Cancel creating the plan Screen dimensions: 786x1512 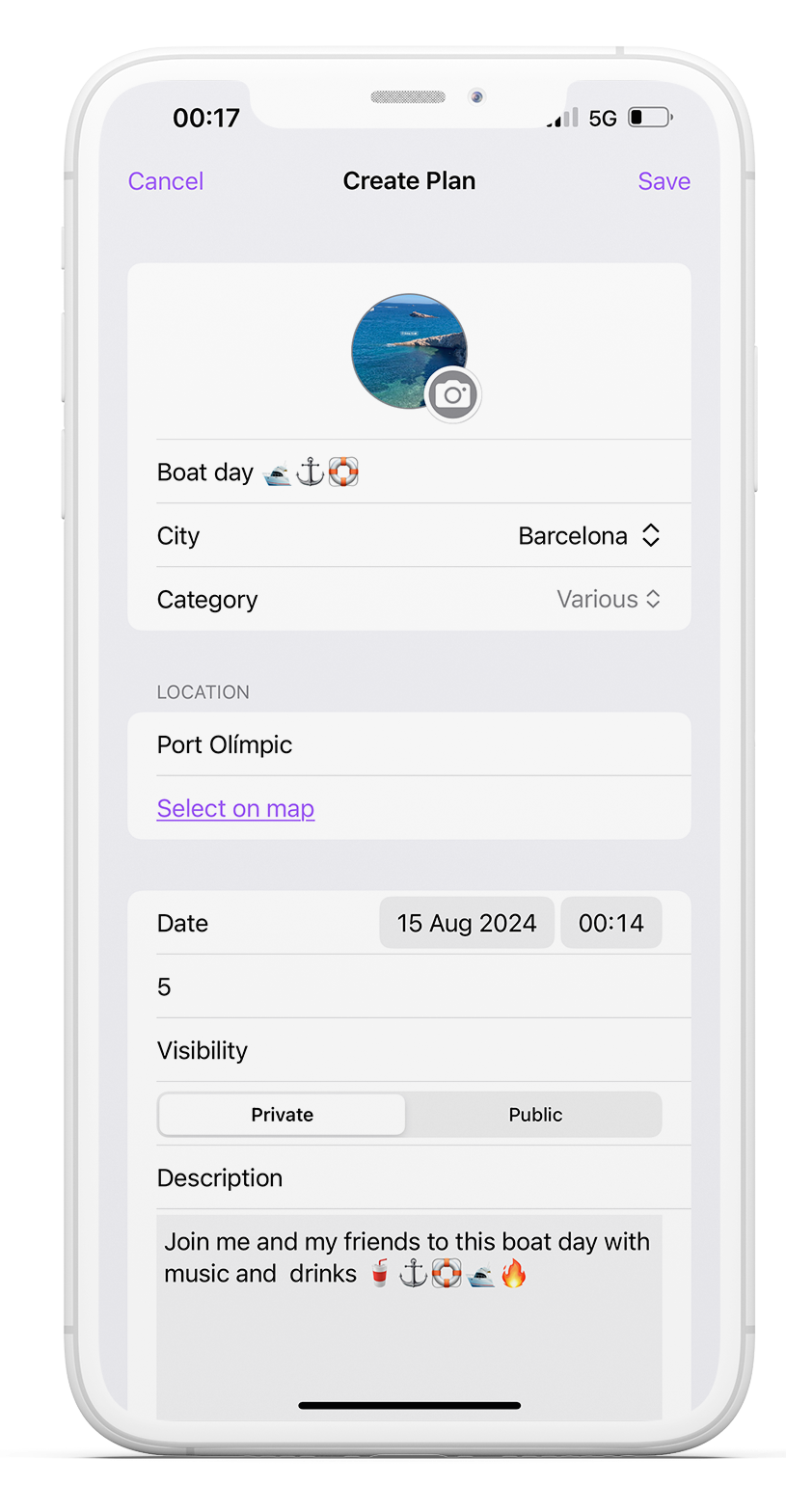166,181
